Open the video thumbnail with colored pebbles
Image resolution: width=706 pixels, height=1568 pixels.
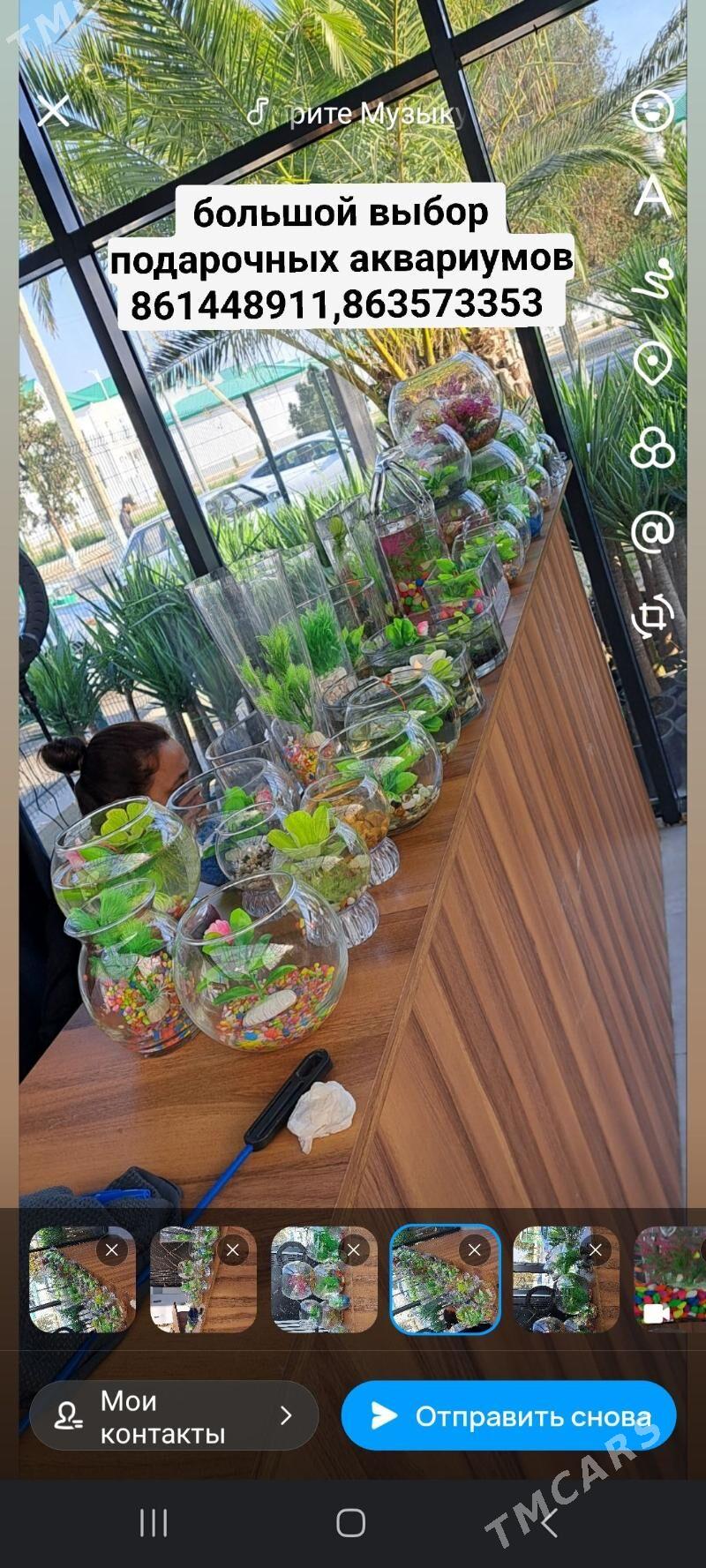671,1279
